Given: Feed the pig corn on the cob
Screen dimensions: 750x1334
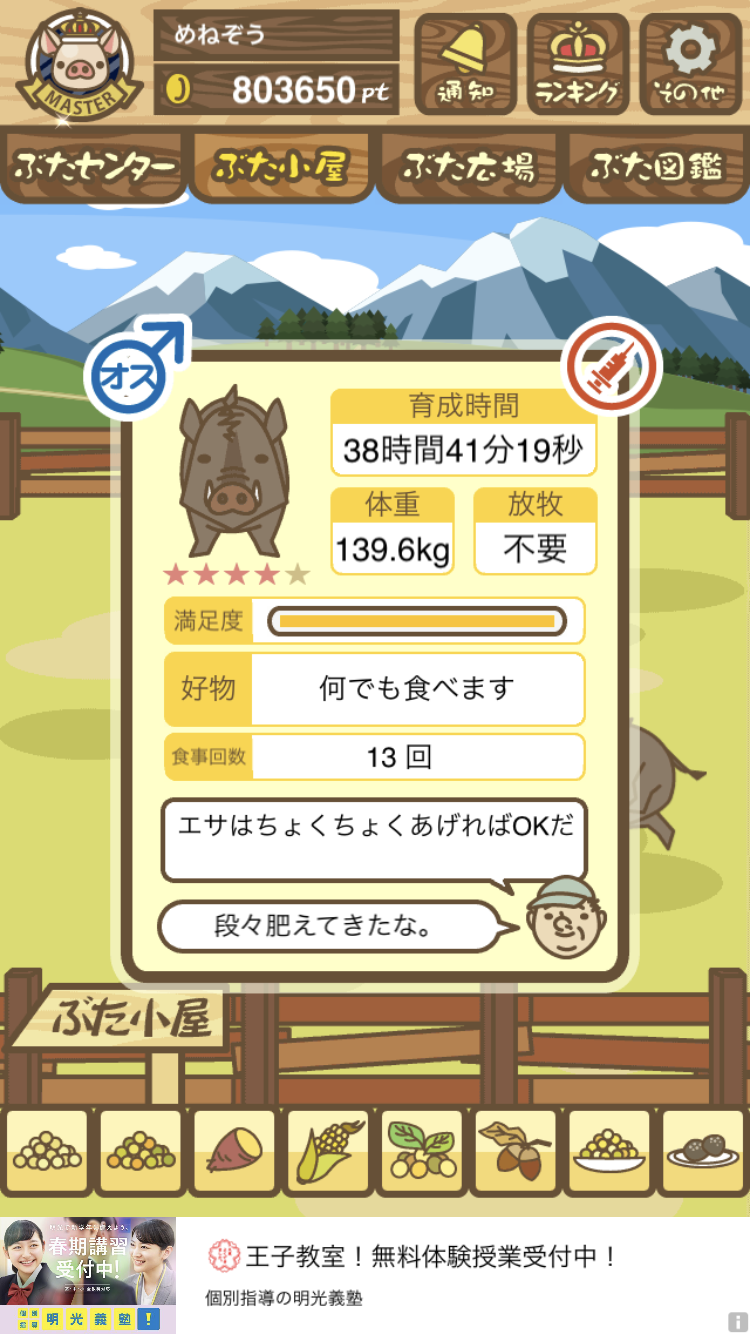Looking at the screenshot, I should [x=328, y=1152].
